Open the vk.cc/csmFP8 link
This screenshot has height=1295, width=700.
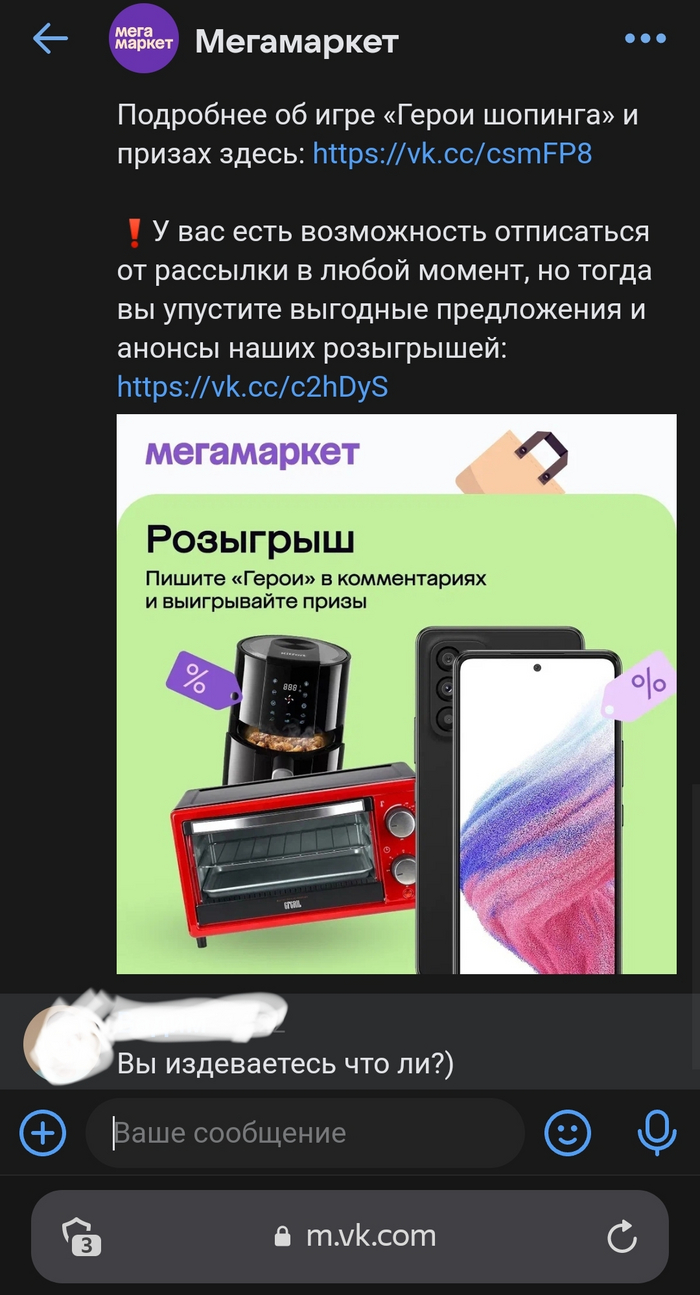click(452, 153)
